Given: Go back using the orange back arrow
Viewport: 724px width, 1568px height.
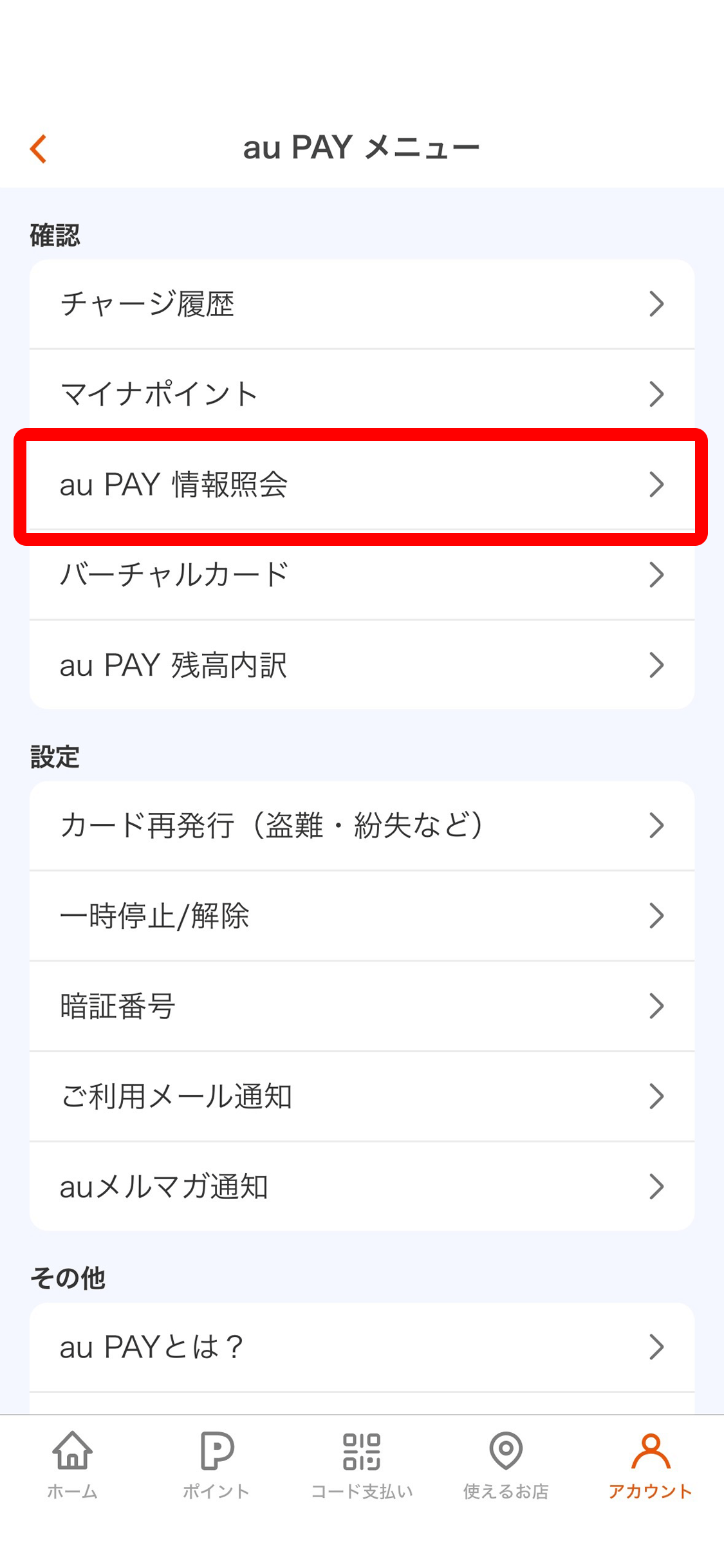Looking at the screenshot, I should (x=39, y=149).
